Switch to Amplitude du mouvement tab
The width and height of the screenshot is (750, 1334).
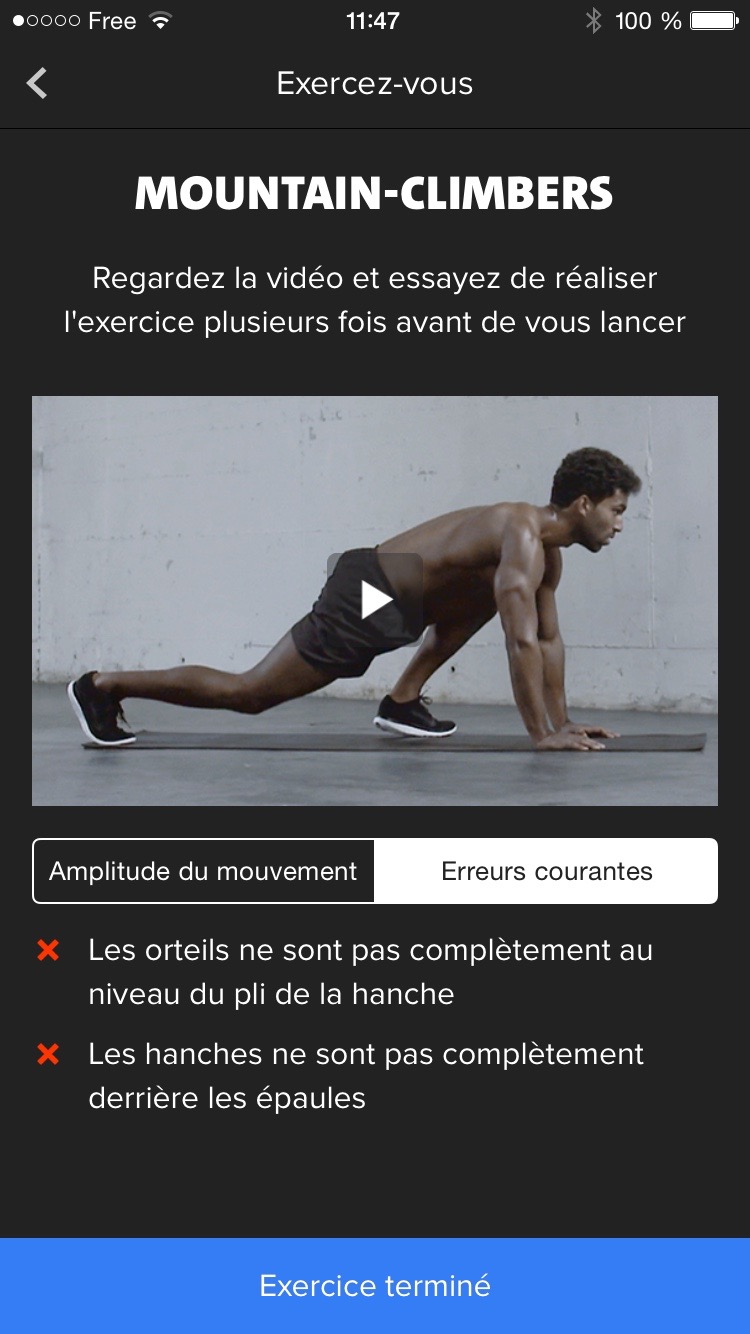204,871
